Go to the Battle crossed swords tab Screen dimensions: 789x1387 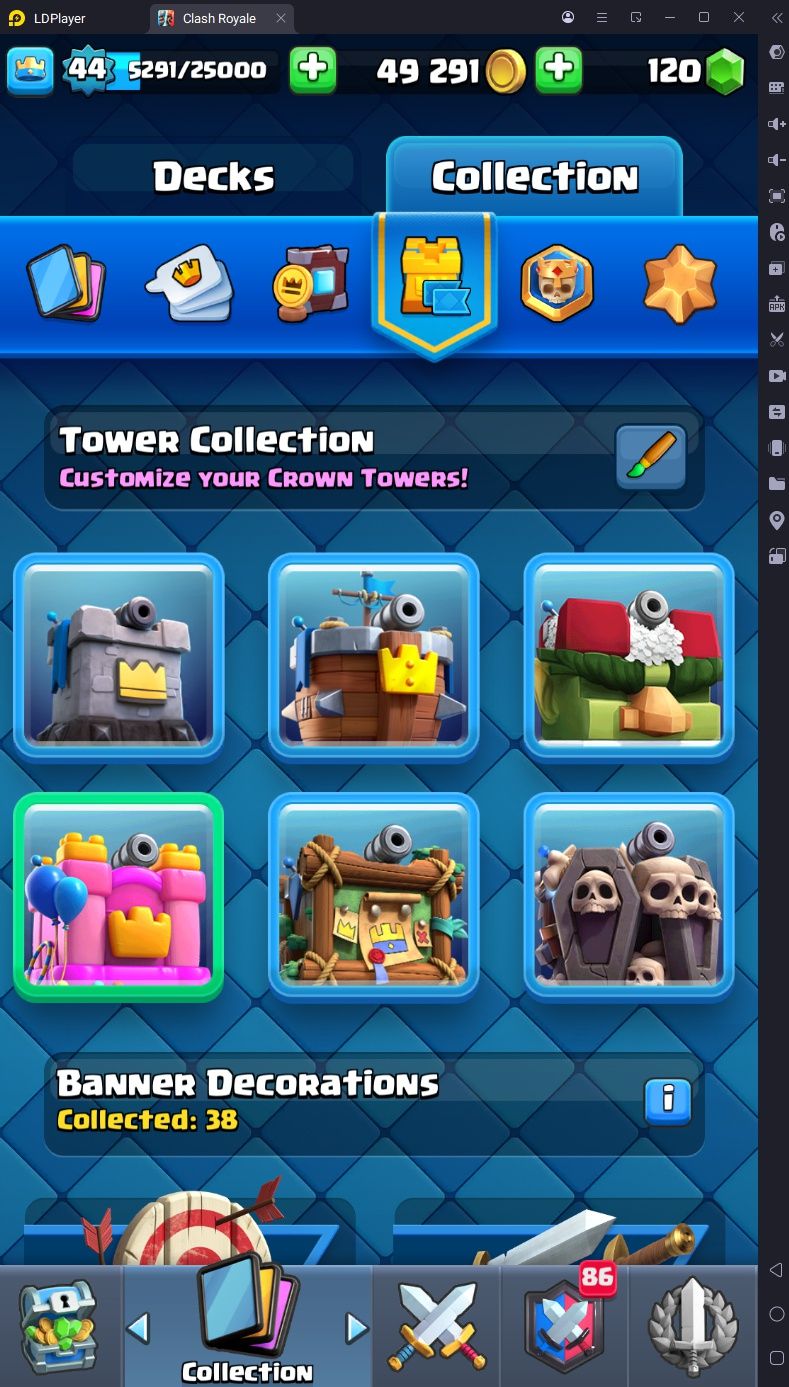pyautogui.click(x=436, y=1326)
